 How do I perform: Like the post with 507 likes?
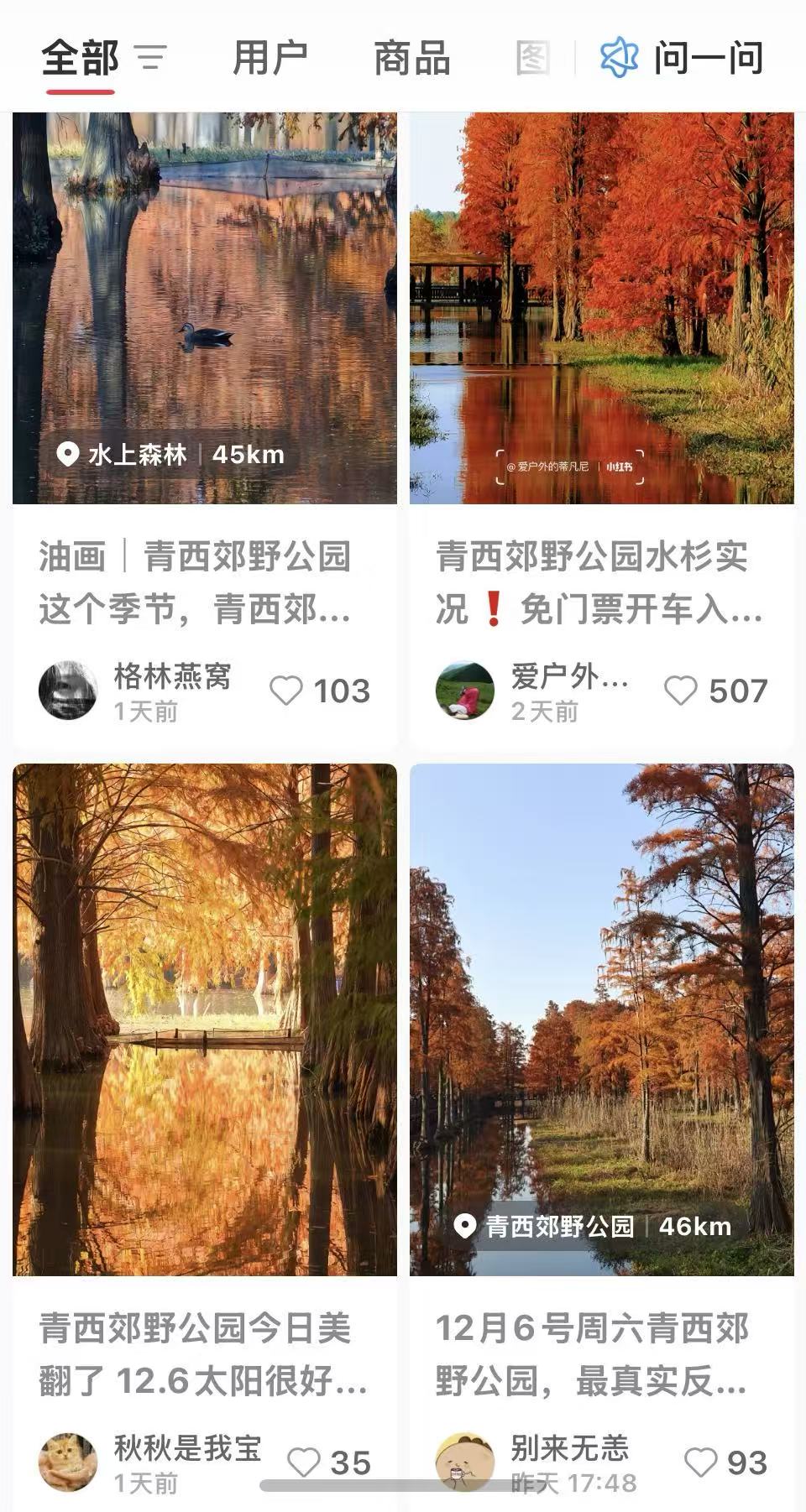pos(681,691)
